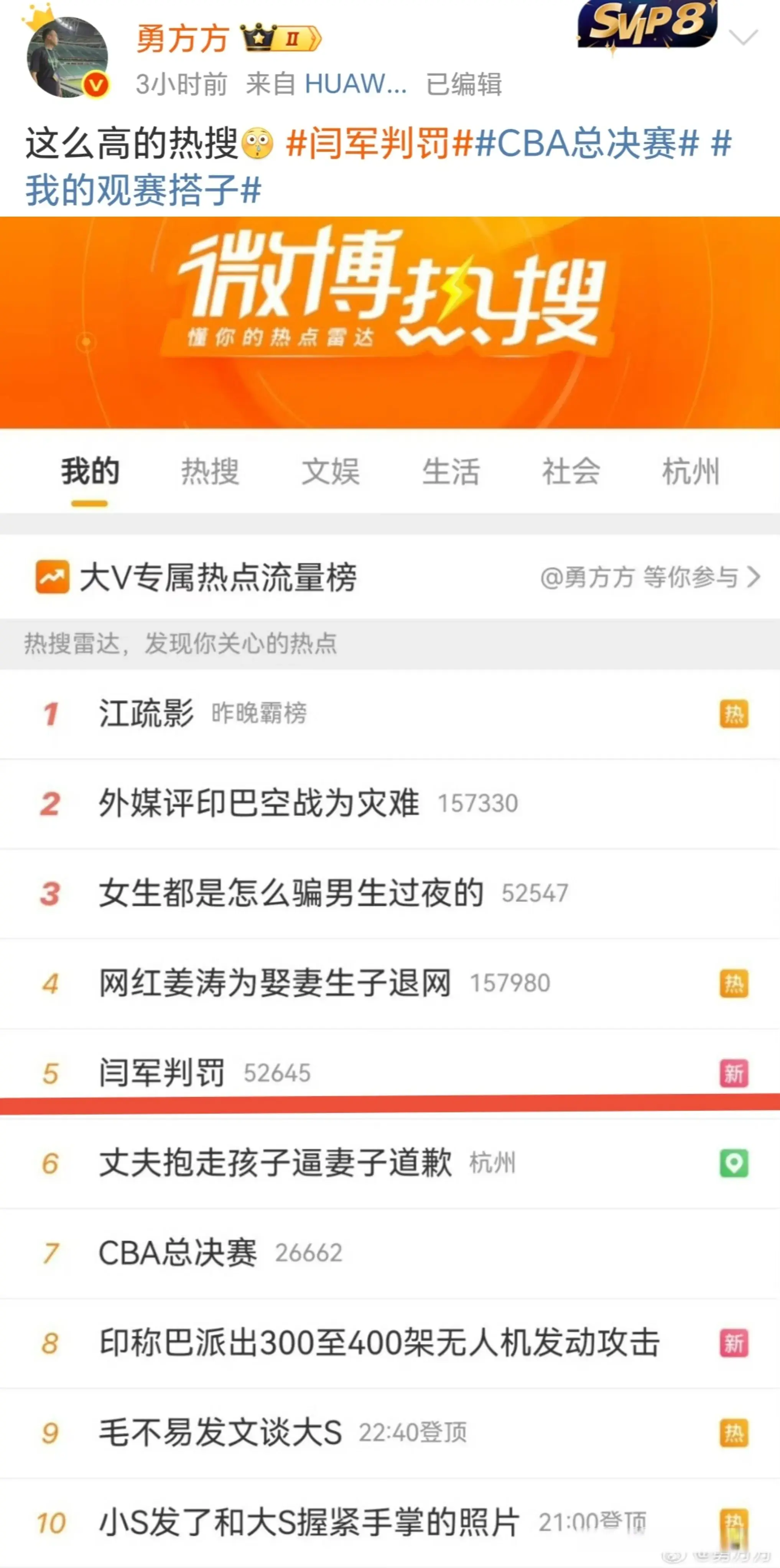The width and height of the screenshot is (780, 1568).
Task: Open the #我的观赛搭子# hashtag
Action: (378, 167)
